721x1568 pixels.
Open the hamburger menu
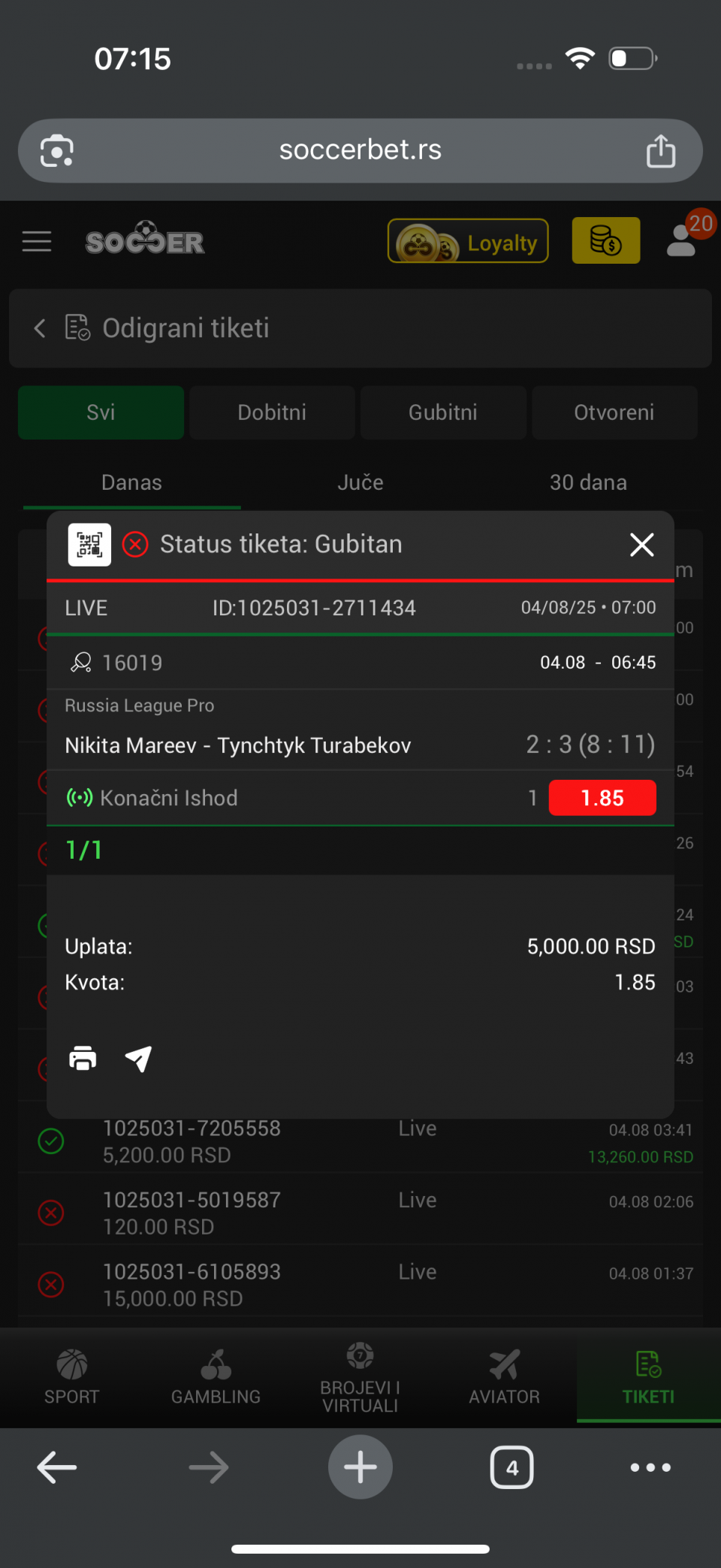point(37,242)
